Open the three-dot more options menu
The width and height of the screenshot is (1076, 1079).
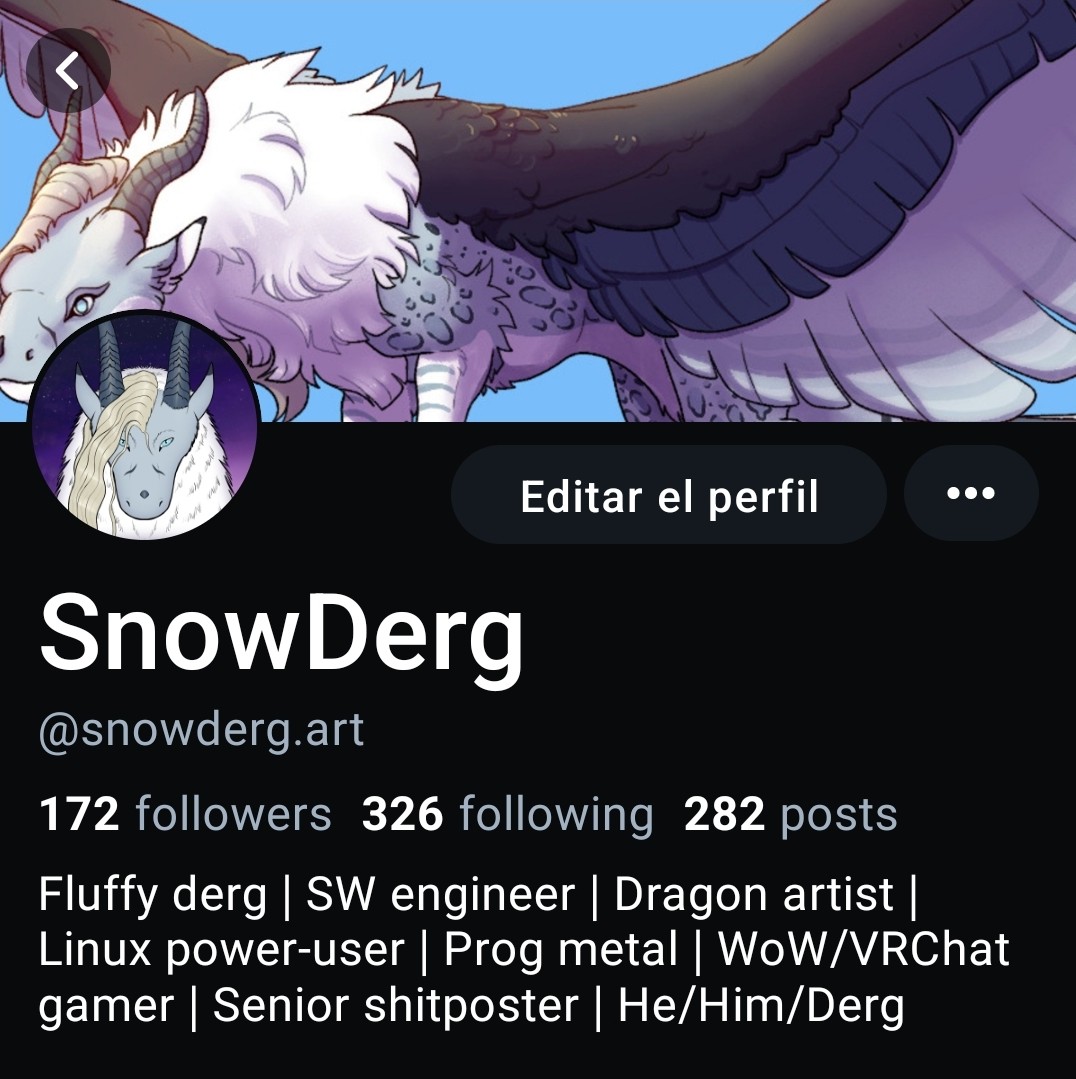click(970, 494)
